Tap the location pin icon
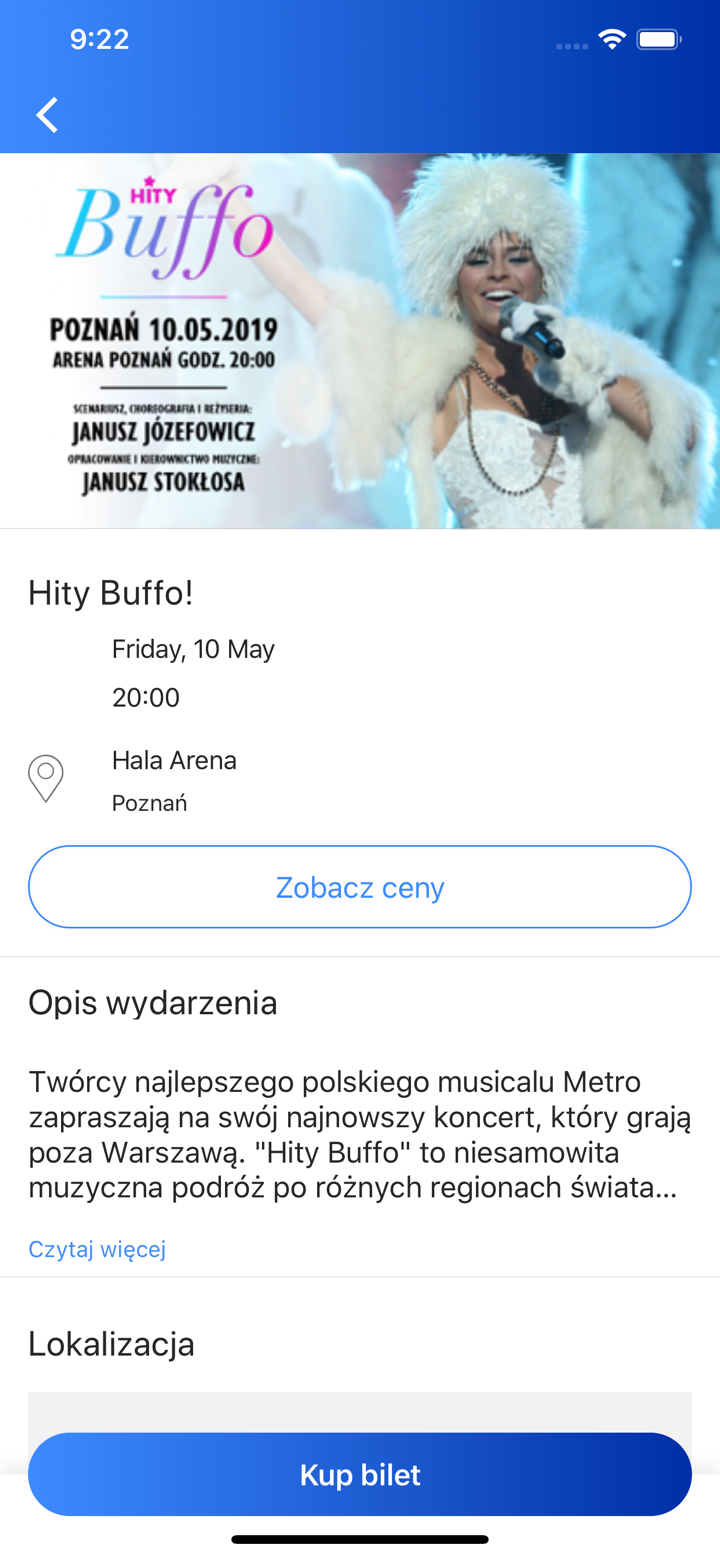This screenshot has width=720, height=1558. coord(45,777)
